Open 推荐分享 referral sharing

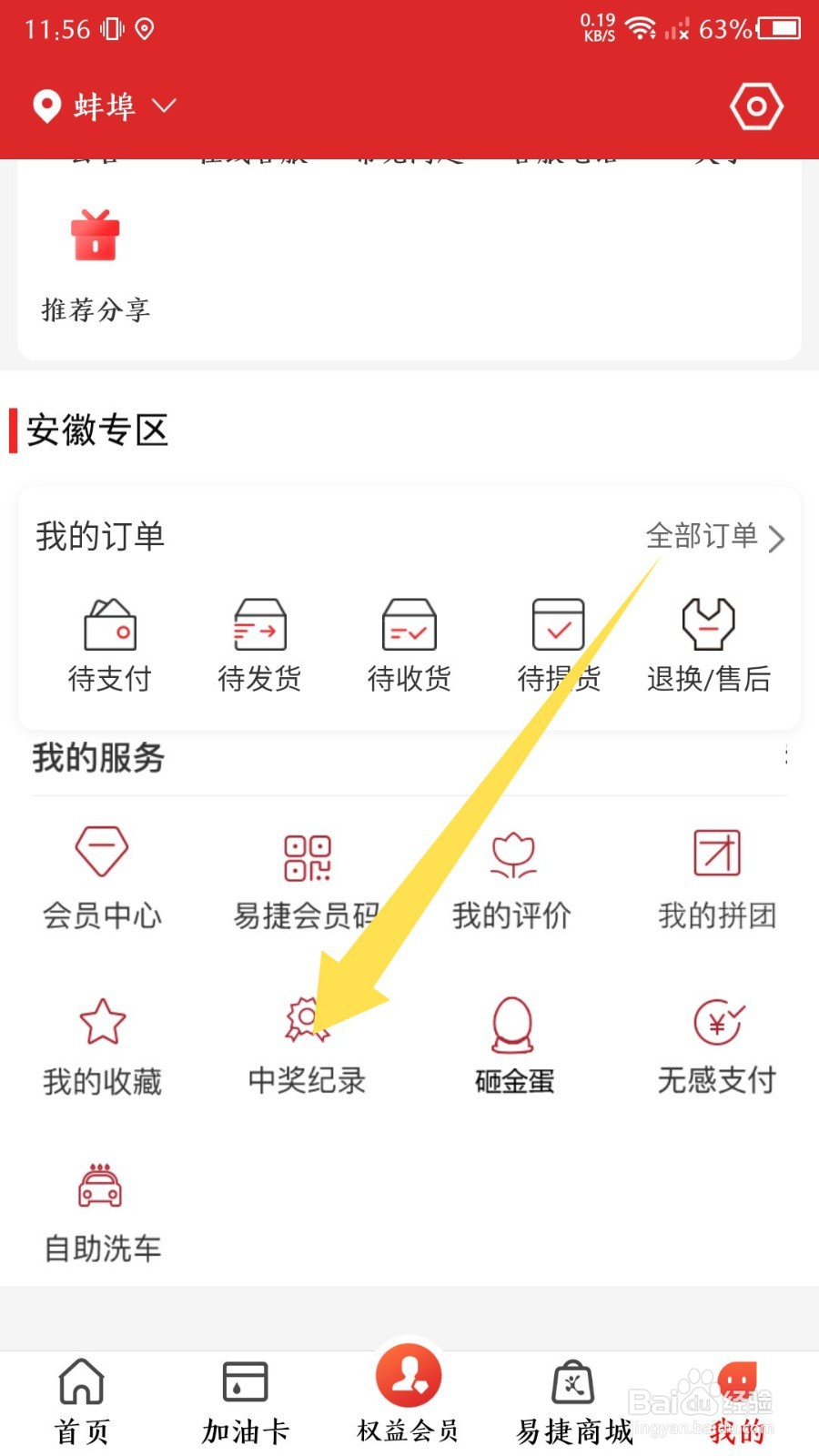94,264
